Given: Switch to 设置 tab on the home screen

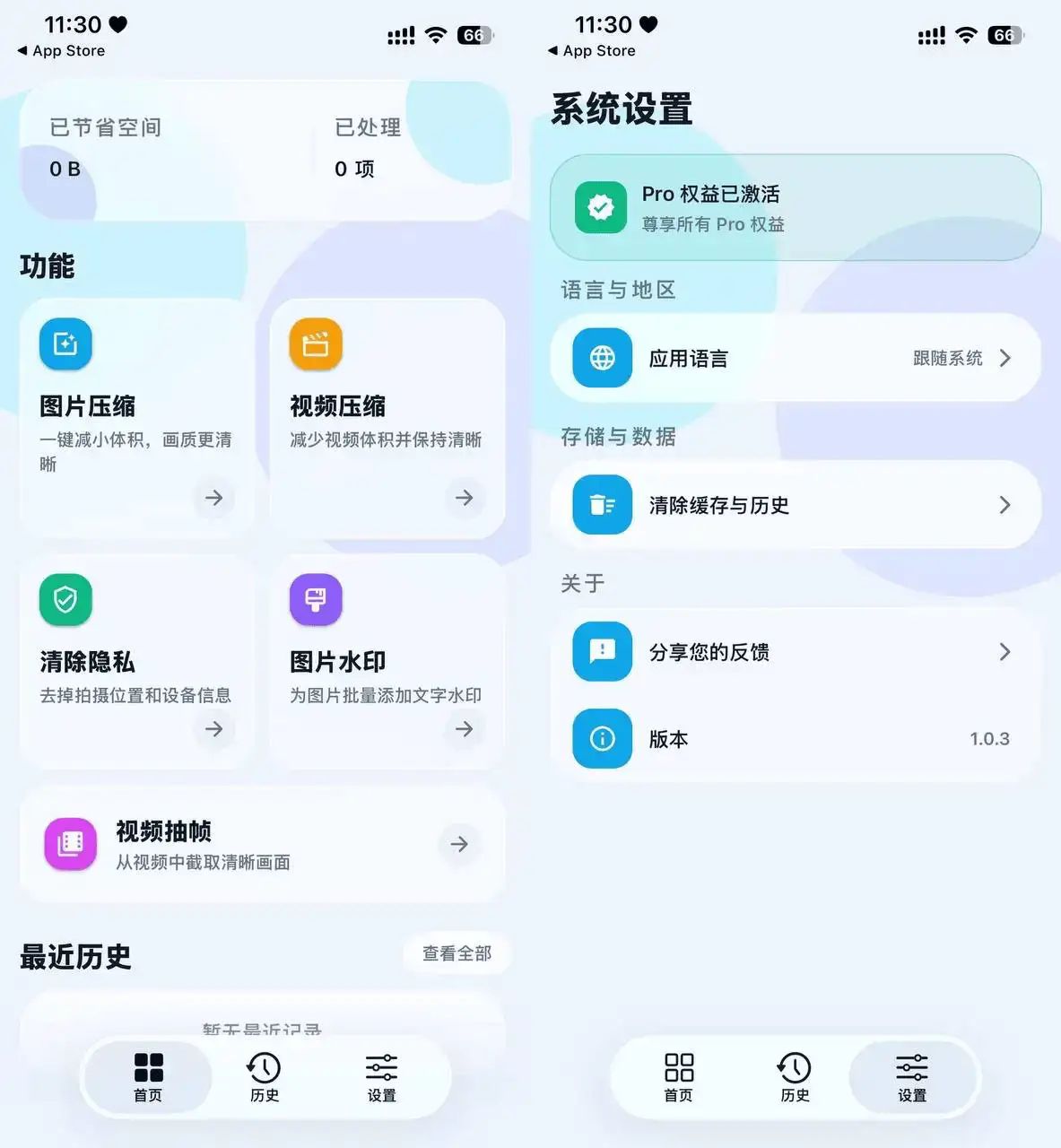Looking at the screenshot, I should (x=381, y=1076).
